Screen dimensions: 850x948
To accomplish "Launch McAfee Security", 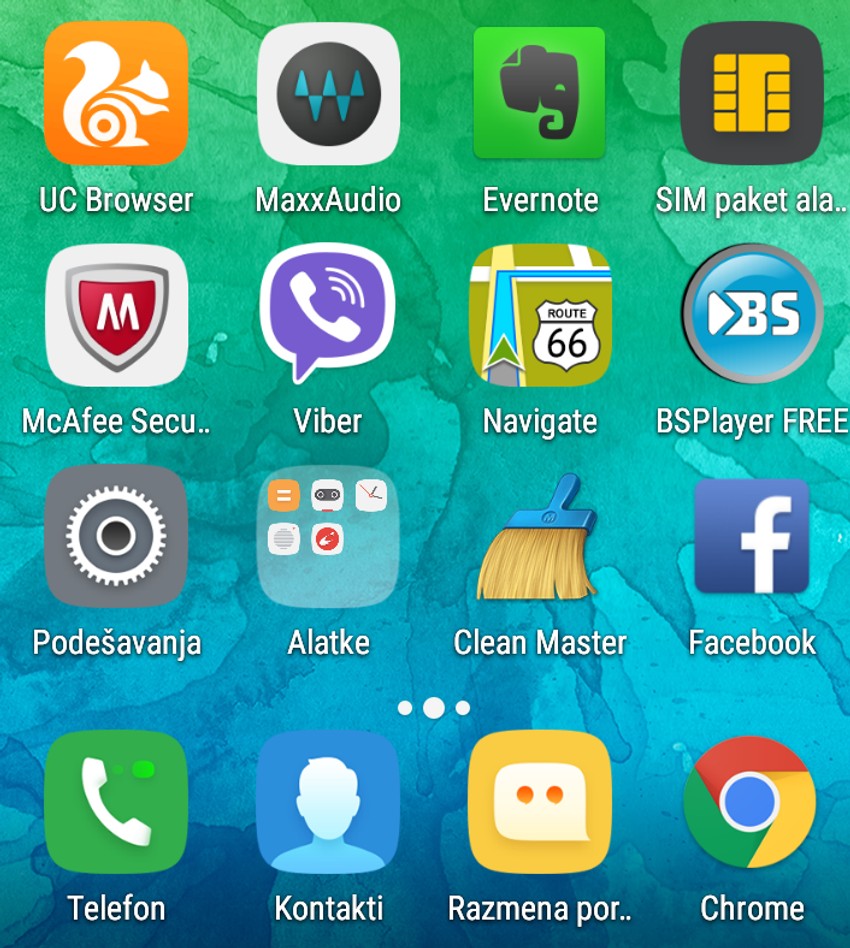I will point(116,315).
